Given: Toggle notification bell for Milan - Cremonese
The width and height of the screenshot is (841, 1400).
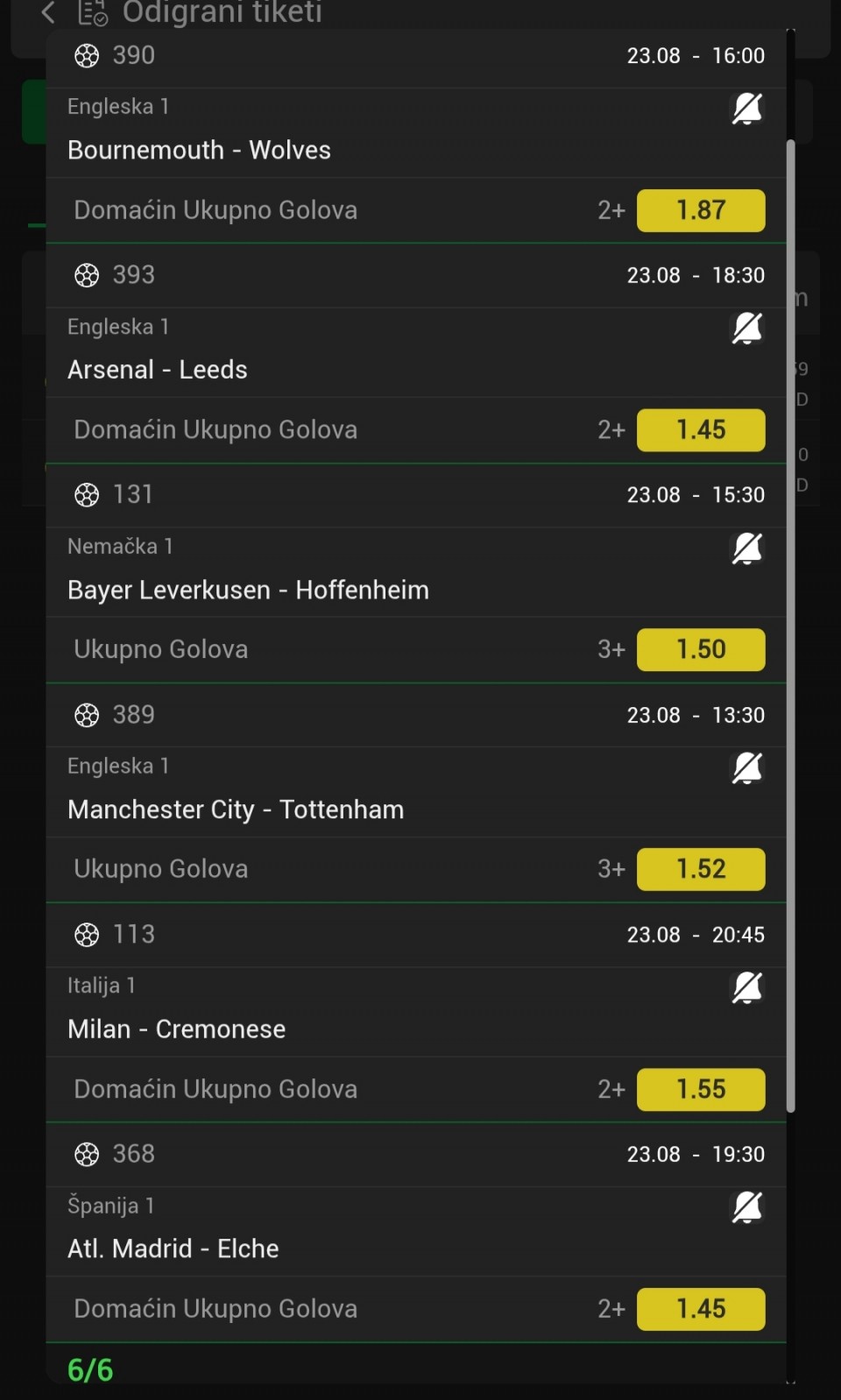Looking at the screenshot, I should [746, 987].
